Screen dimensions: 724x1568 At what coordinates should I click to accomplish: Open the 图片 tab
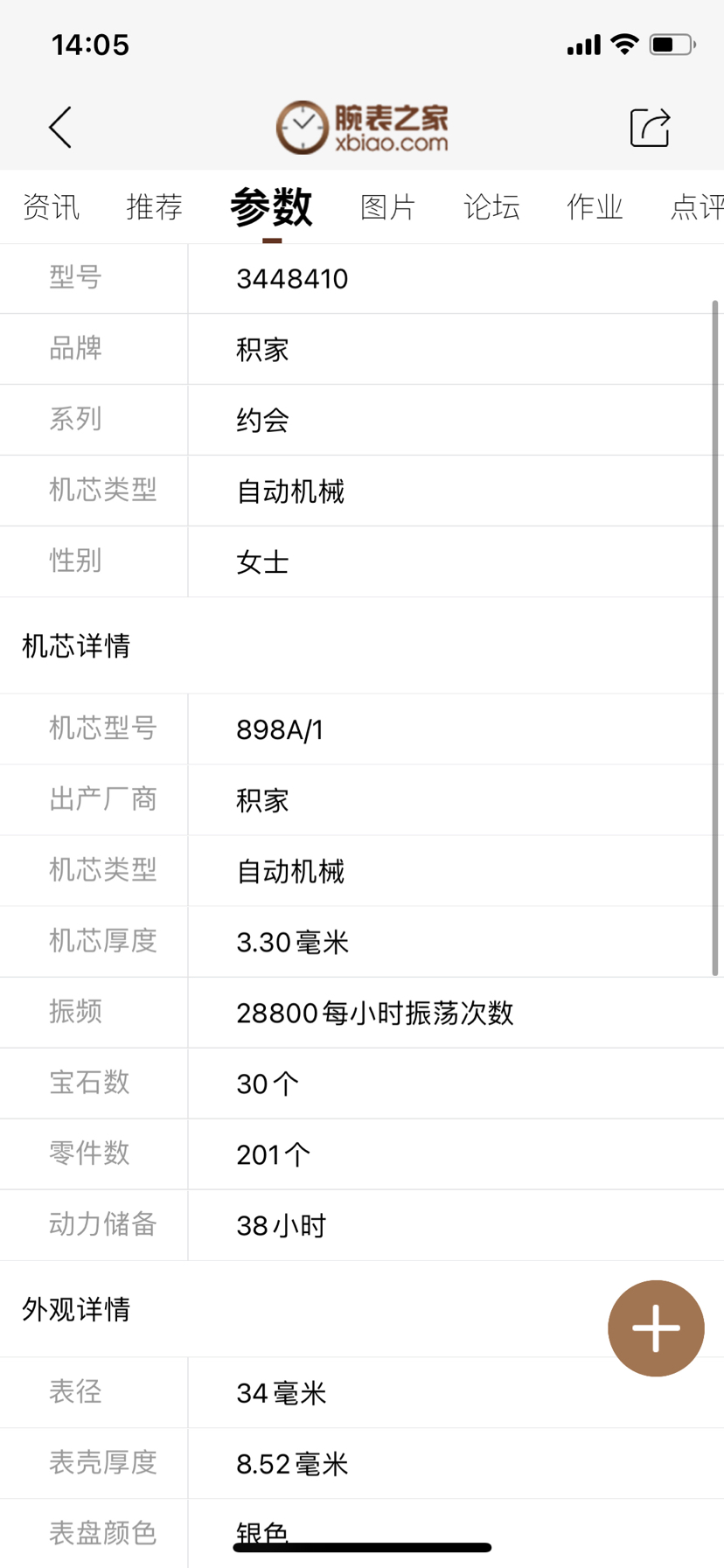click(387, 207)
